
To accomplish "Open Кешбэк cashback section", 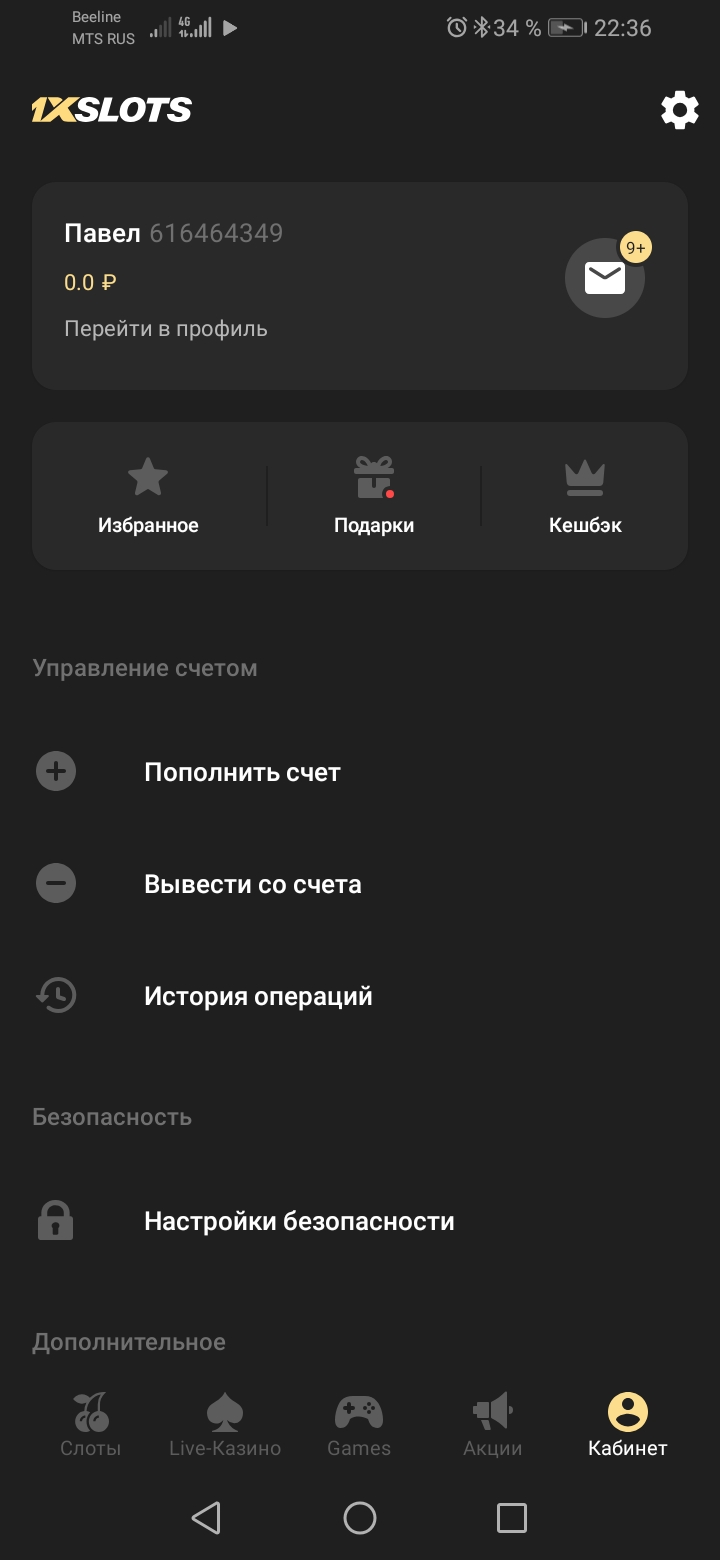I will [x=585, y=497].
